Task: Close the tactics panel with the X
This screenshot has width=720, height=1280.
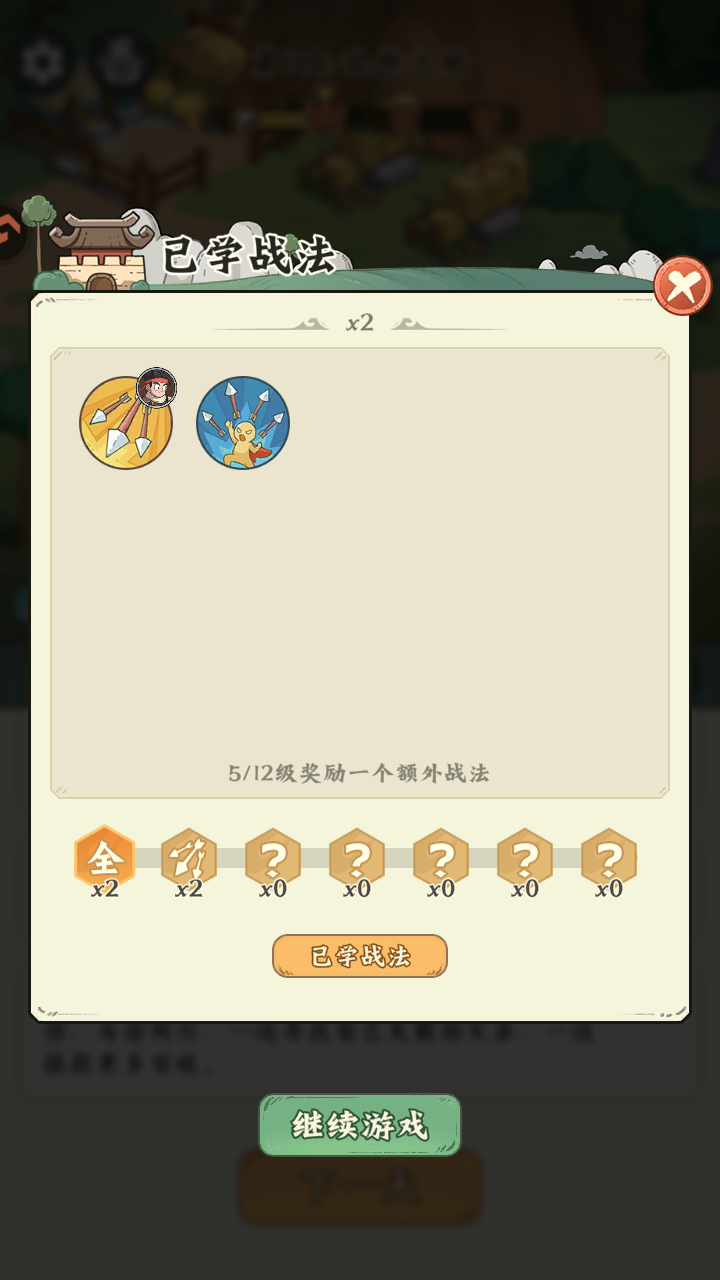Action: pos(683,287)
